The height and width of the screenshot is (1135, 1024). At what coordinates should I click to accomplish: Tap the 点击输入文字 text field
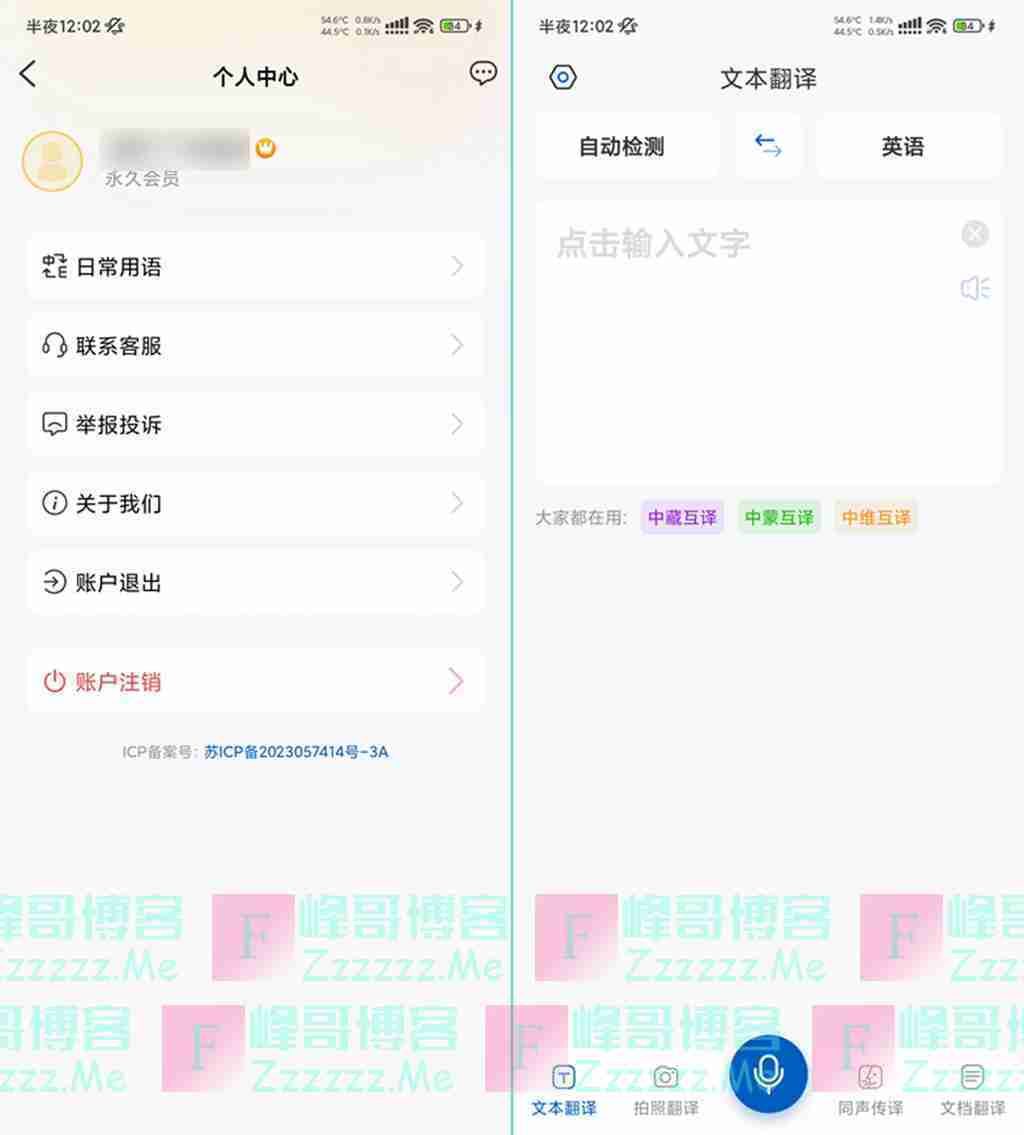(740, 330)
